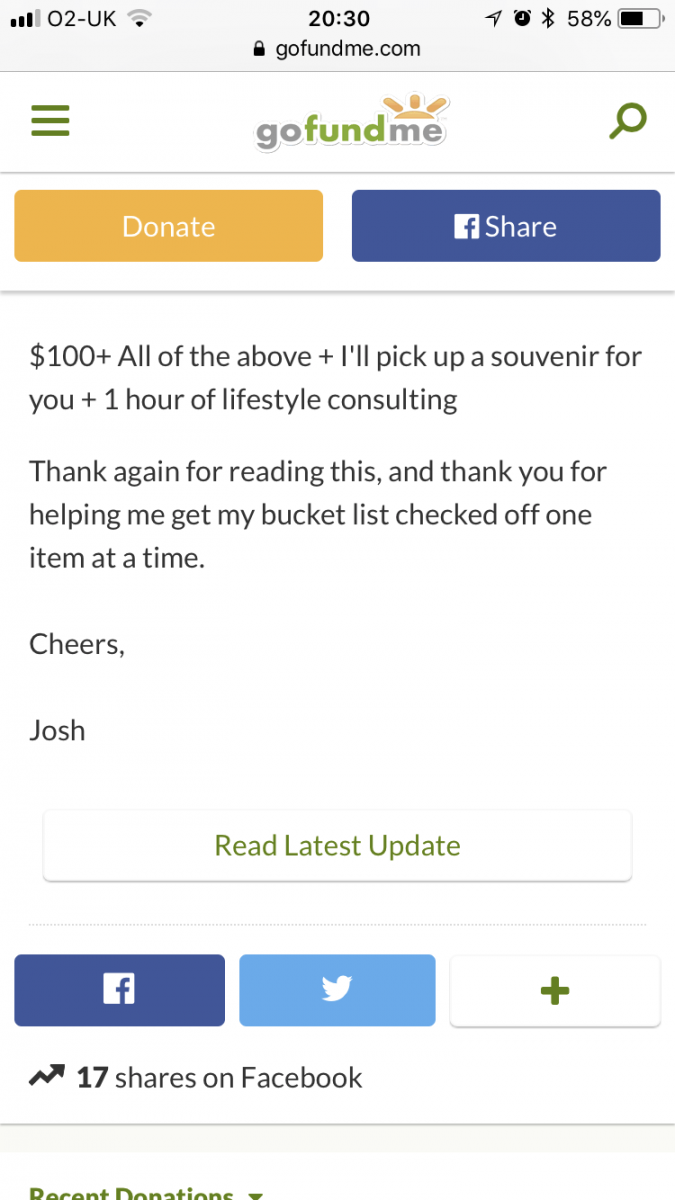This screenshot has width=675, height=1200.
Task: Share with the Facebook icon button below the update
Action: 119,990
